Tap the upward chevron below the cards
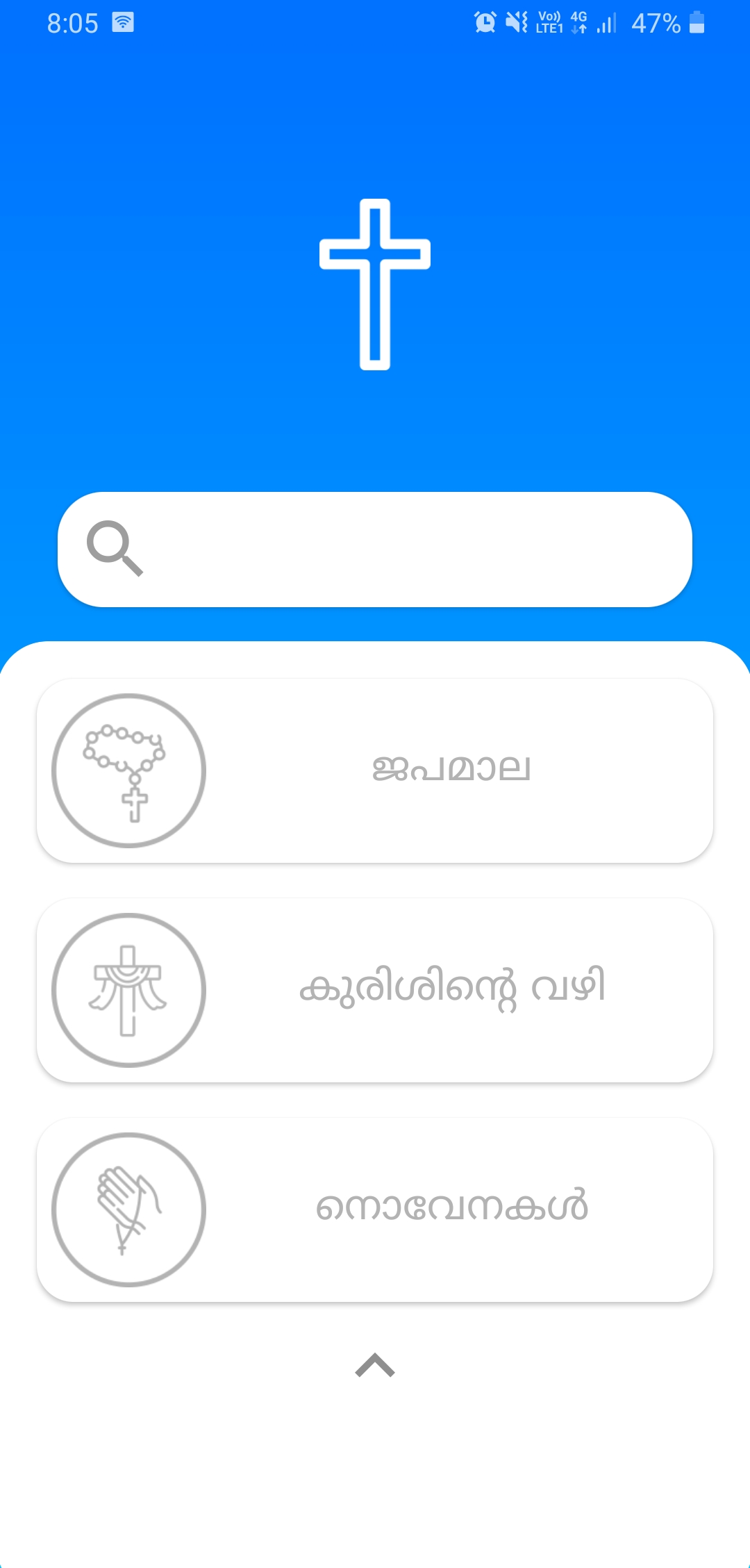The image size is (750, 1568). coord(375,1365)
